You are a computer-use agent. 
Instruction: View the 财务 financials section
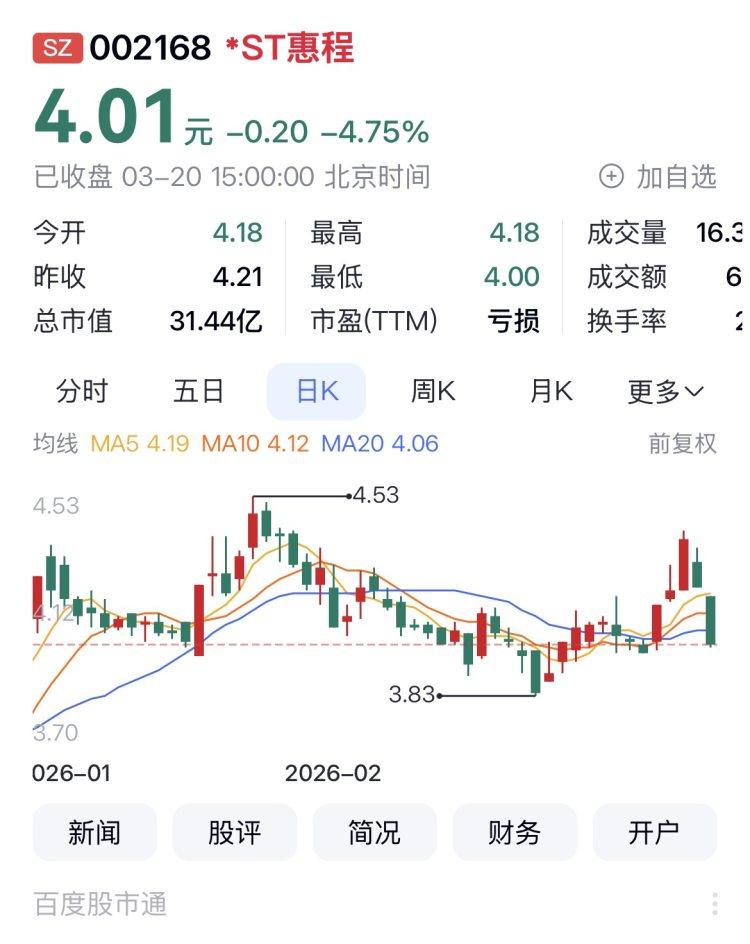tap(515, 832)
